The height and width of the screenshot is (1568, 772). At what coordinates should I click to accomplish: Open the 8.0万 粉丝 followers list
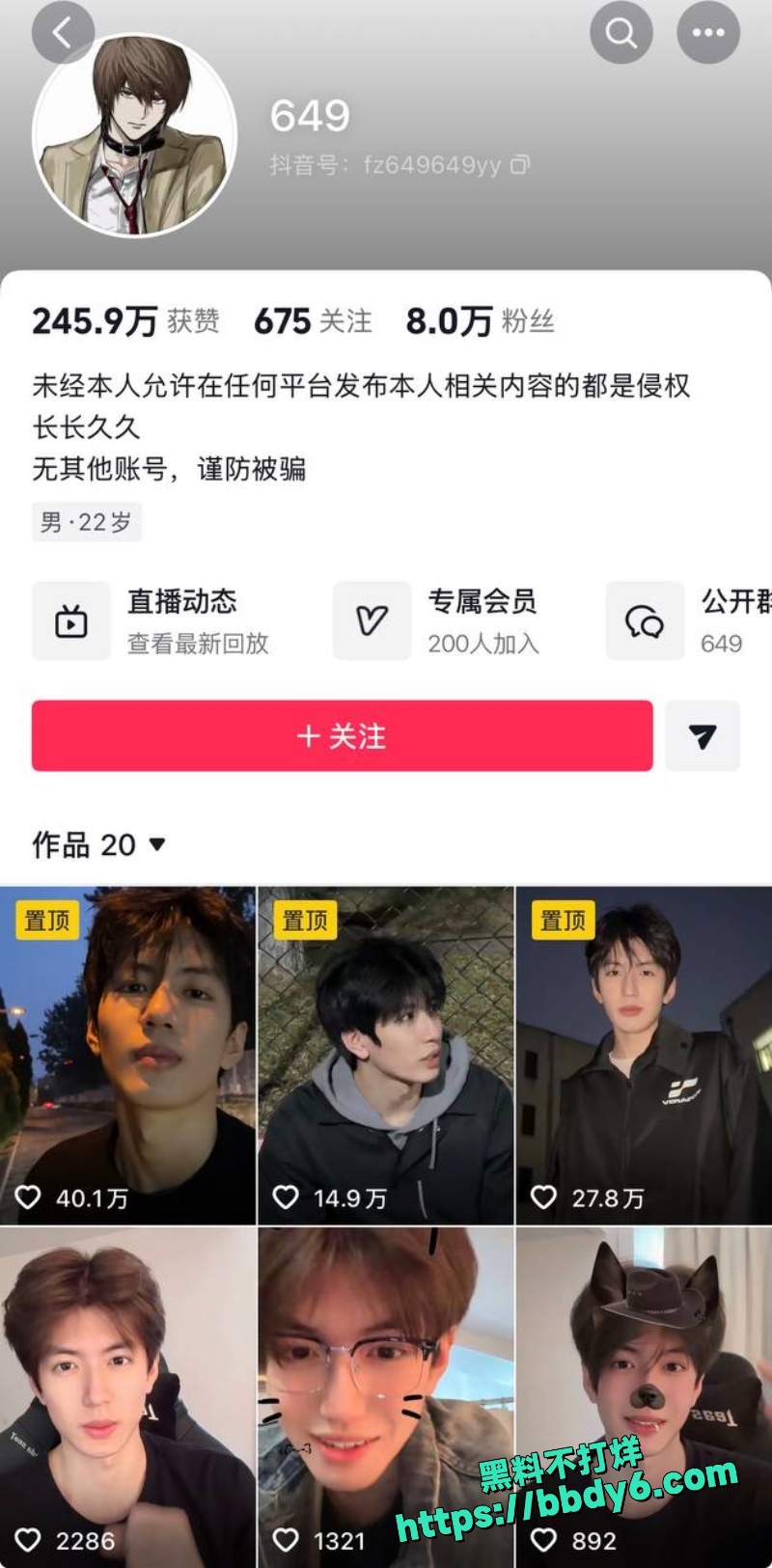point(480,321)
